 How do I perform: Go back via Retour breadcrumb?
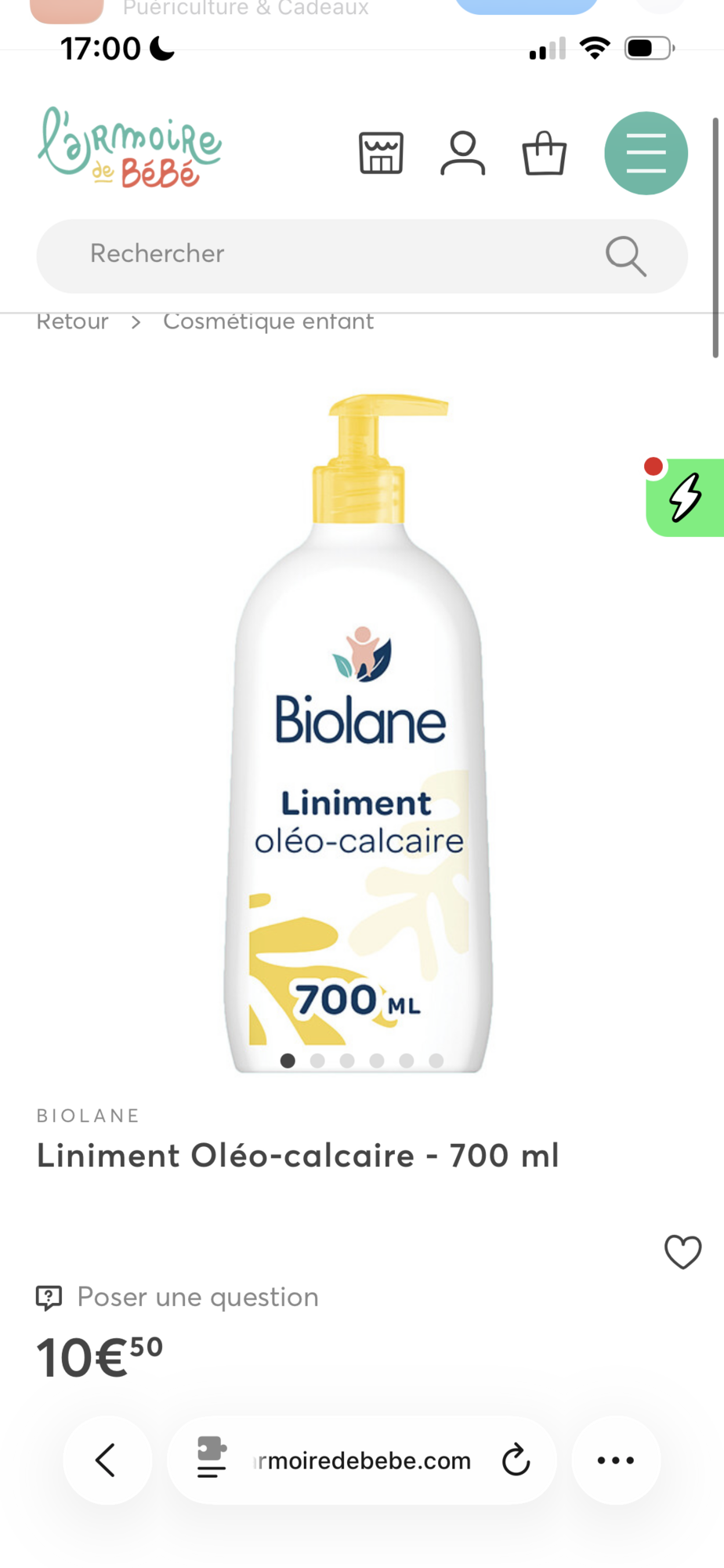point(72,321)
